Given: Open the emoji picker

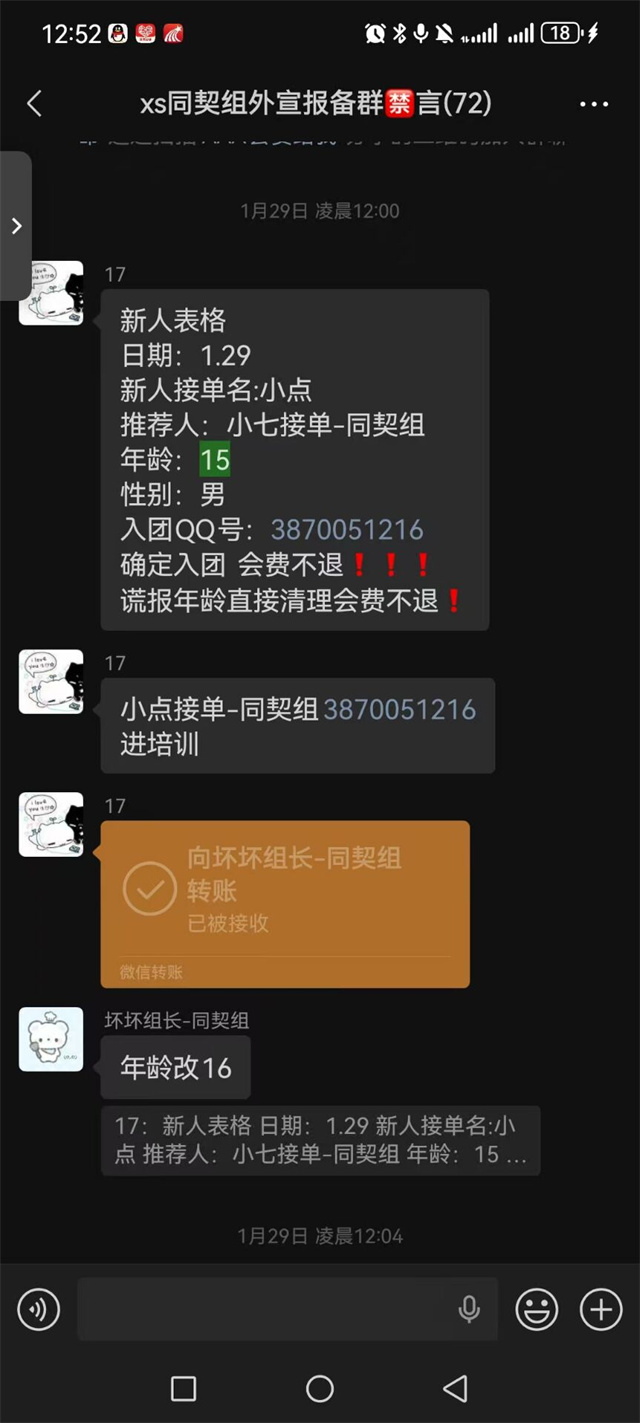Looking at the screenshot, I should coord(537,1309).
